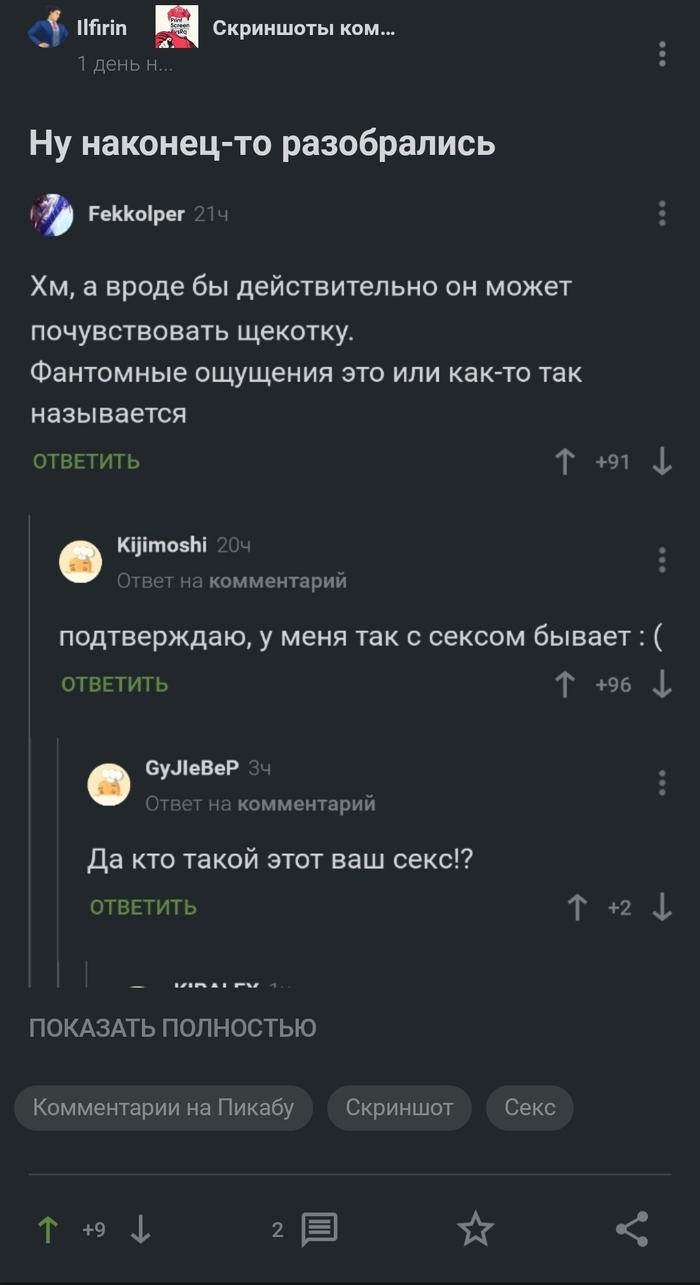
Task: Open the options menu on Kijimoshi's comment
Action: (x=662, y=559)
